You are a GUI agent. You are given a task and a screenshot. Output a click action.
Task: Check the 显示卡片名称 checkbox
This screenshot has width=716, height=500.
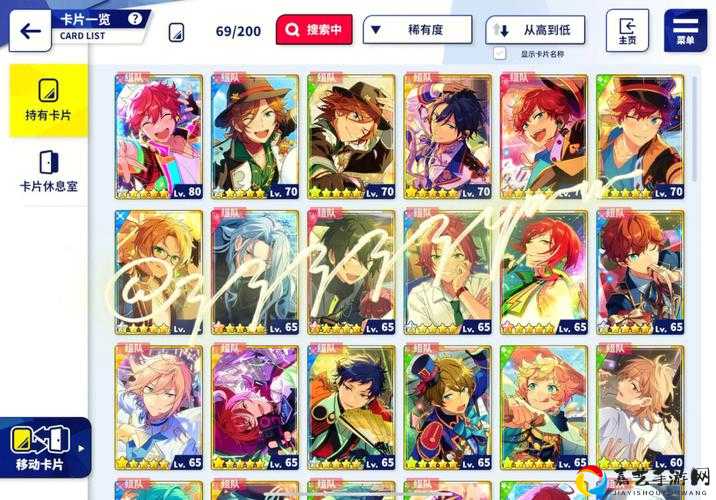point(500,53)
